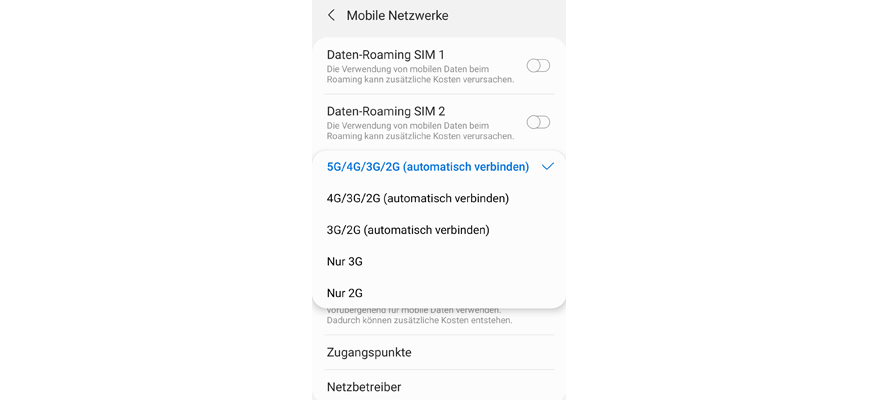Screen dimensions: 879x400
Task: Pick 3G/2G (automatisch verbinden) mode
Action: click(408, 230)
